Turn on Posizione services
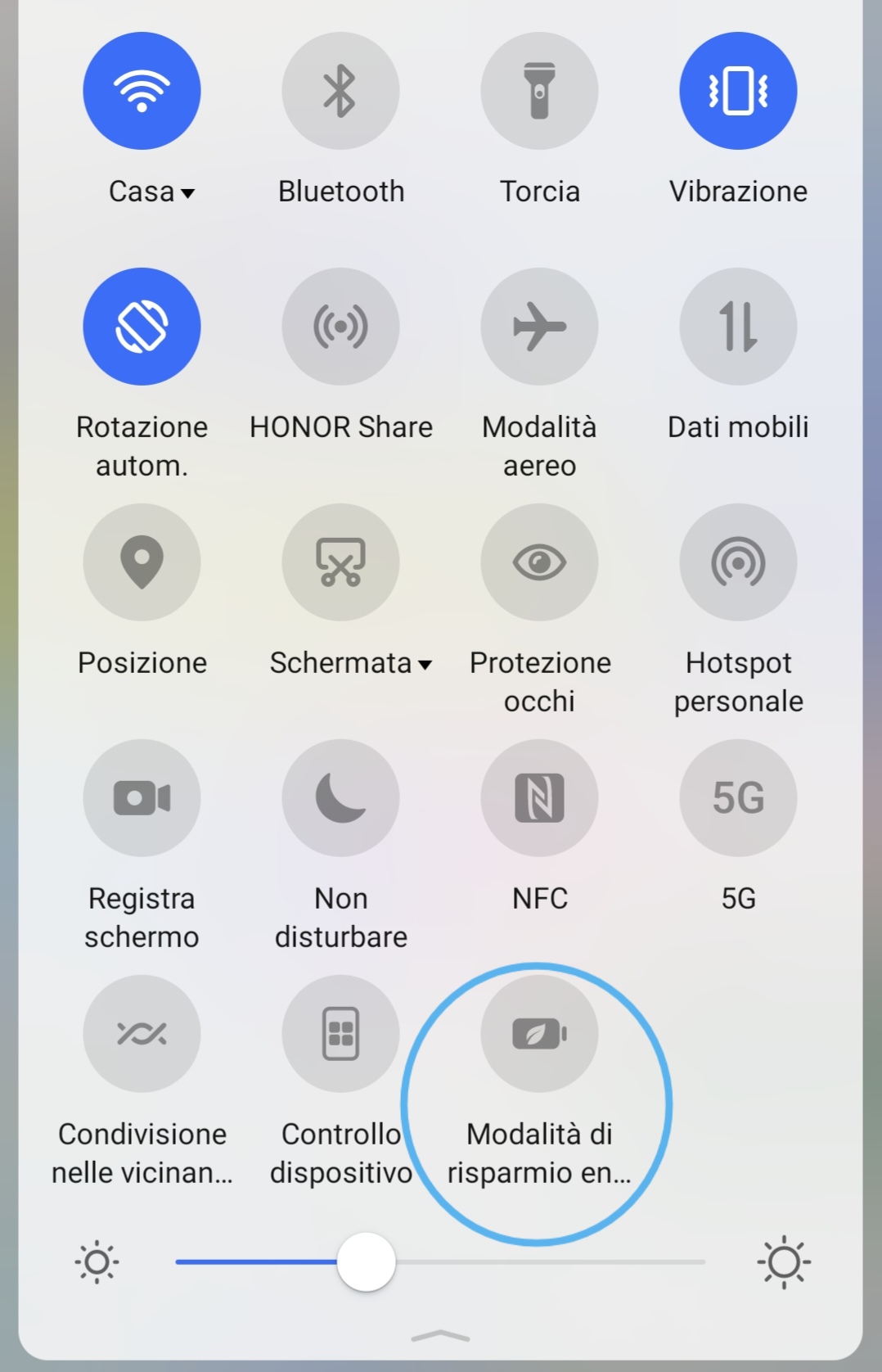Image resolution: width=882 pixels, height=1372 pixels. (x=142, y=562)
